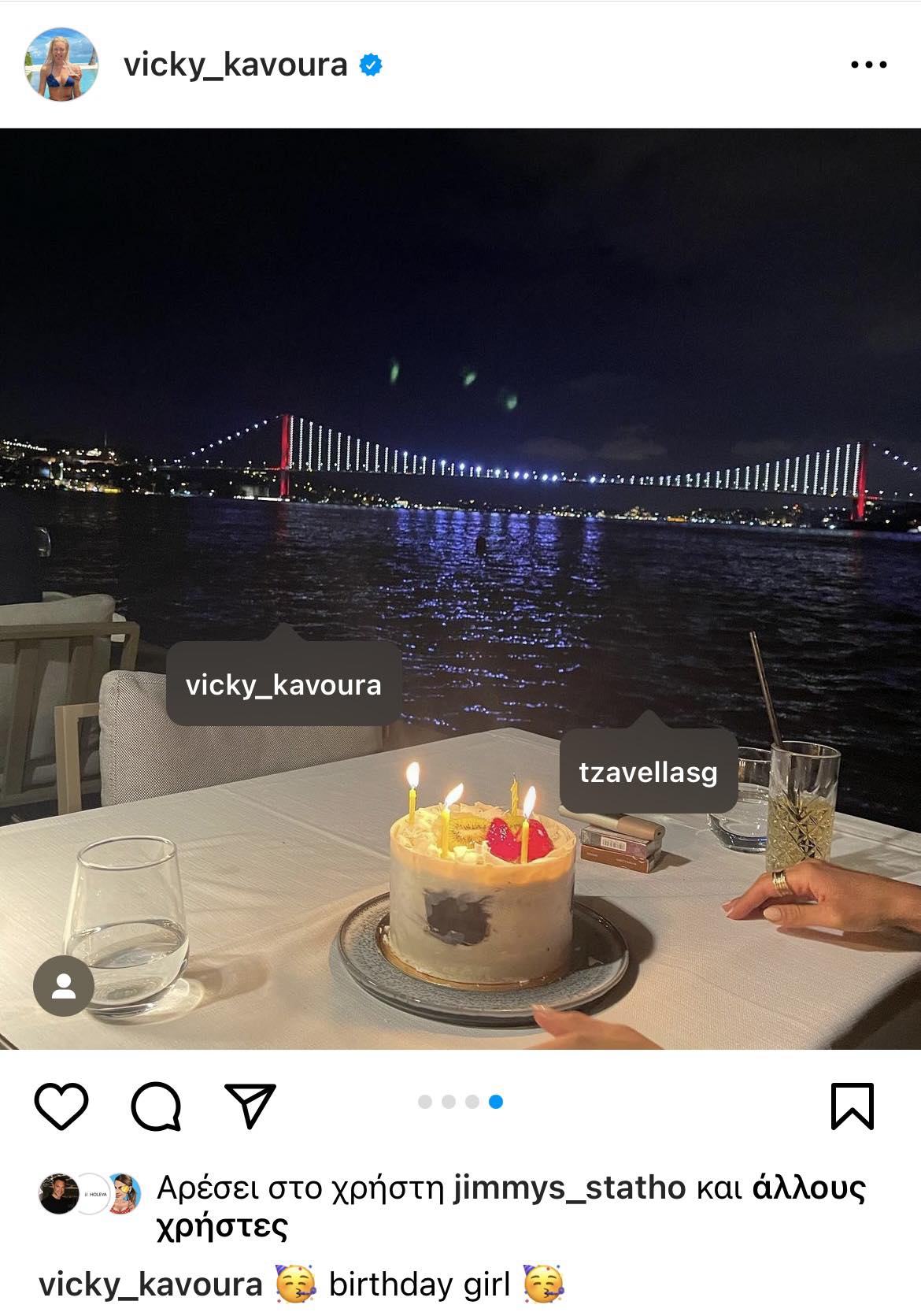Open the tzavellasg tag on the photo

[648, 772]
